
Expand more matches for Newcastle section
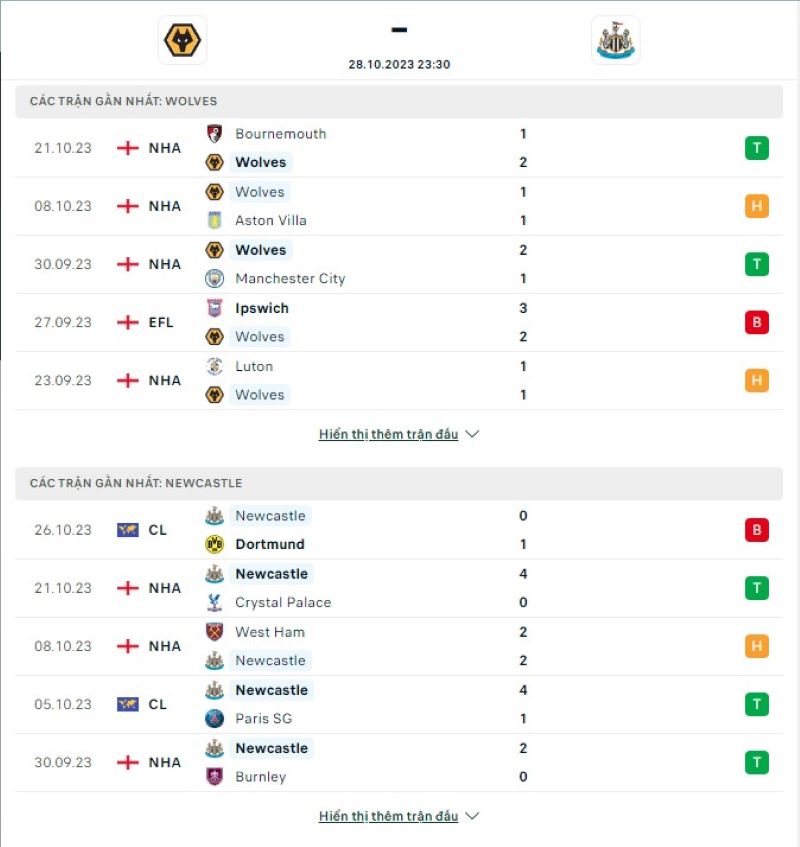click(398, 816)
